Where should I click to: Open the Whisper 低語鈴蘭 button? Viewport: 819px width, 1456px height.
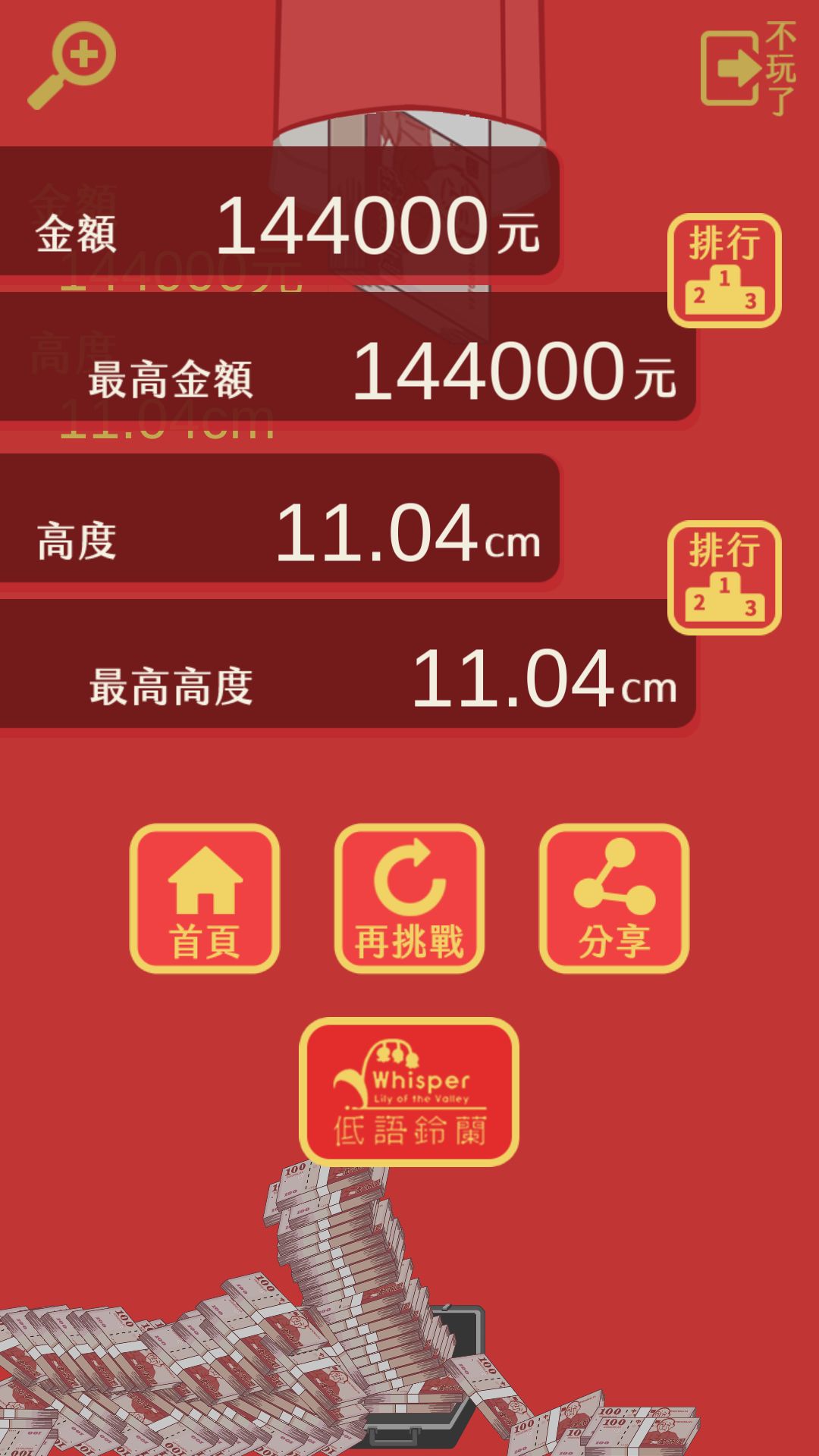[x=409, y=1092]
